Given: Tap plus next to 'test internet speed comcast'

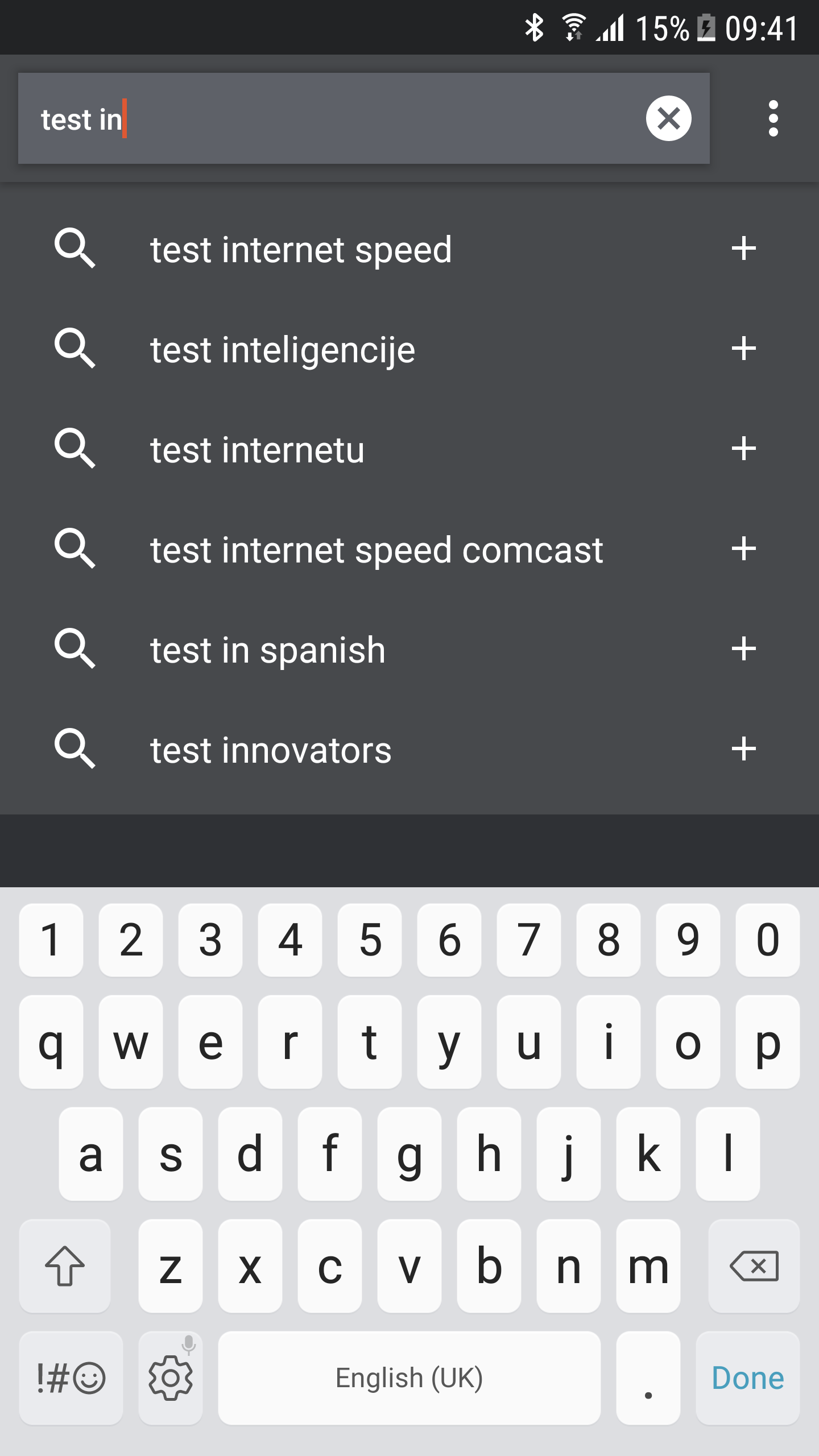Looking at the screenshot, I should pos(743,549).
